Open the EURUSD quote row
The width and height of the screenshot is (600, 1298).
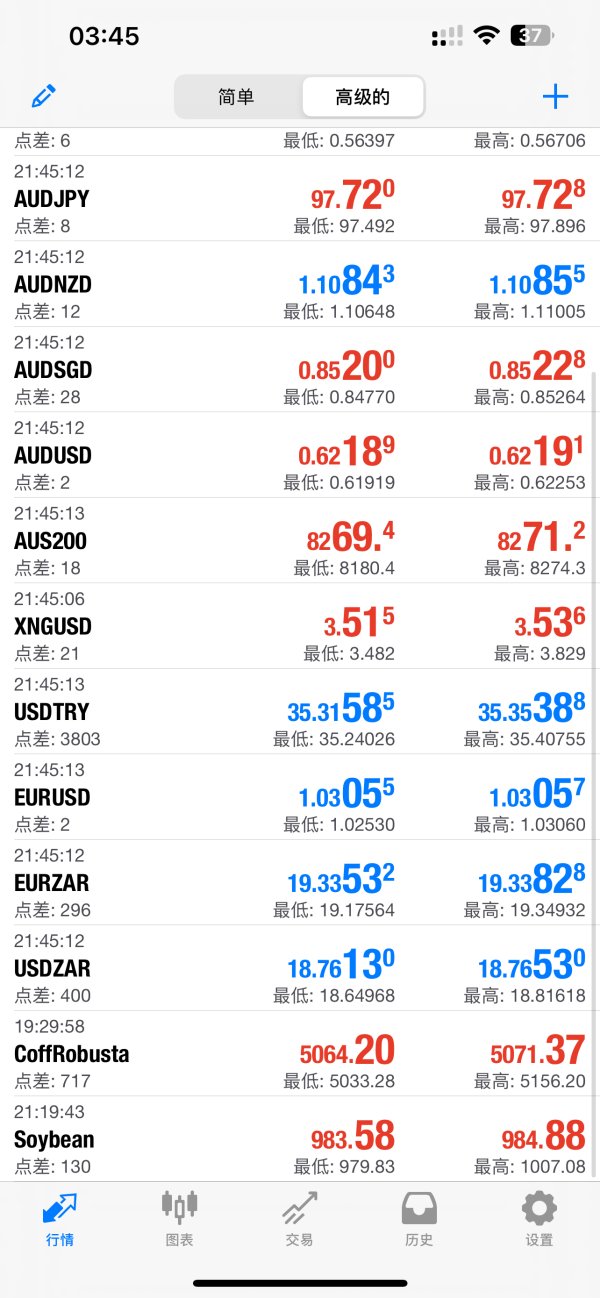tap(300, 797)
